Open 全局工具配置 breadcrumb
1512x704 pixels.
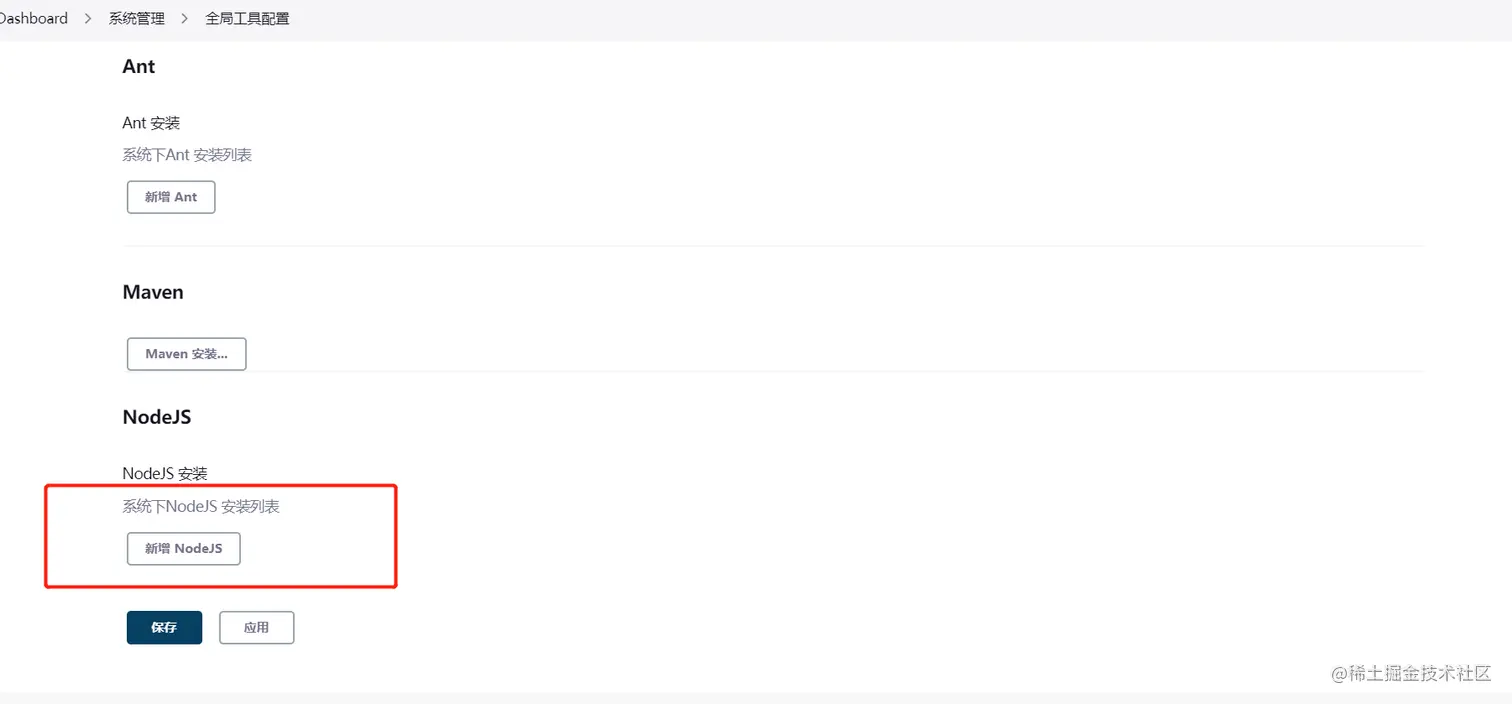pos(247,18)
